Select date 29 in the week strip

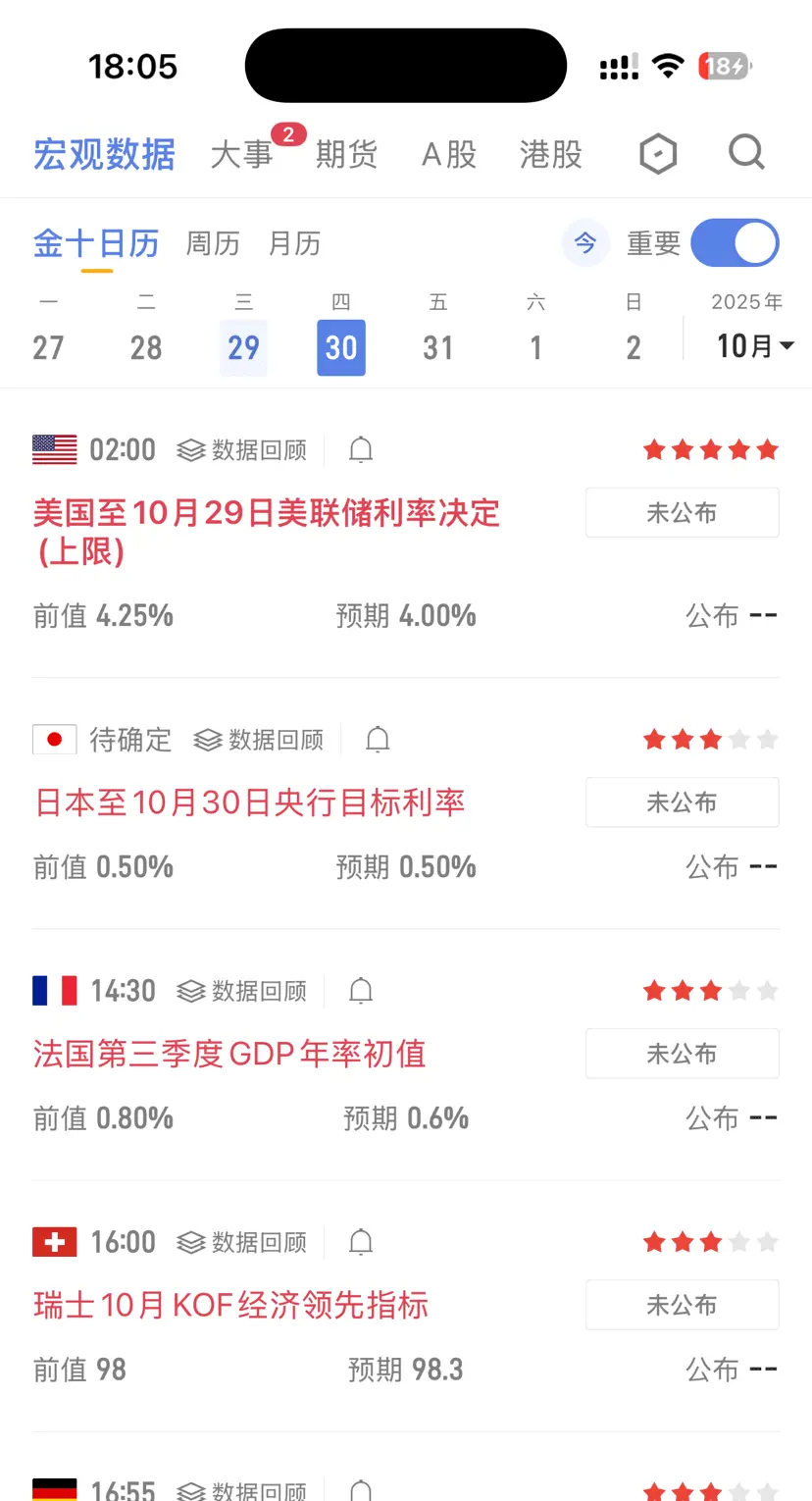[243, 347]
